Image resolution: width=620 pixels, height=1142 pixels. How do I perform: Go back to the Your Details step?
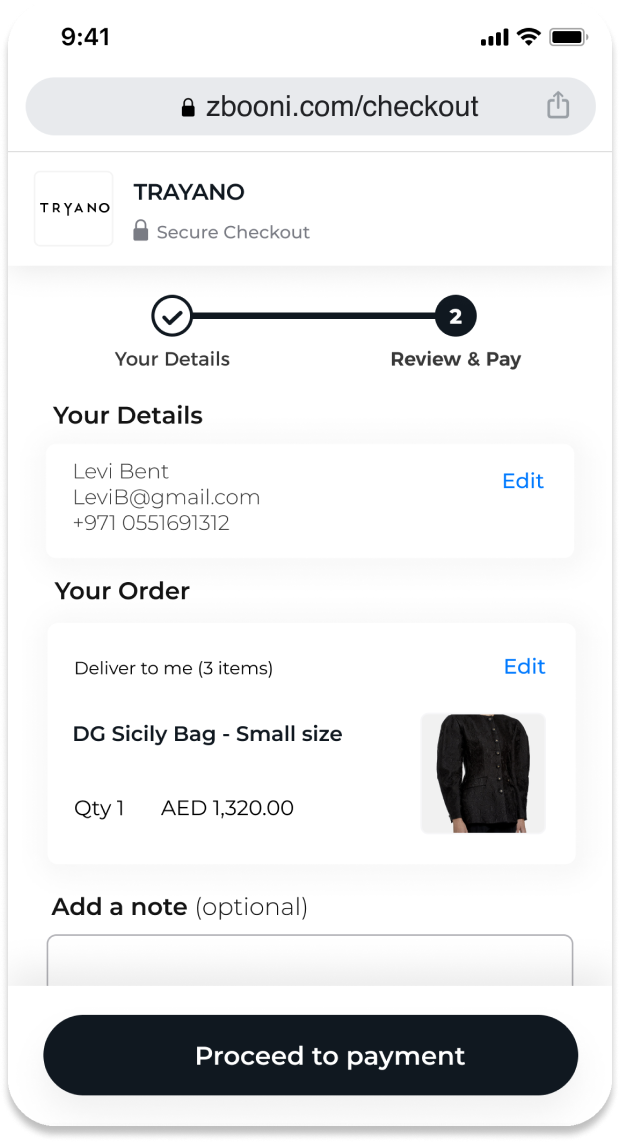tap(172, 318)
